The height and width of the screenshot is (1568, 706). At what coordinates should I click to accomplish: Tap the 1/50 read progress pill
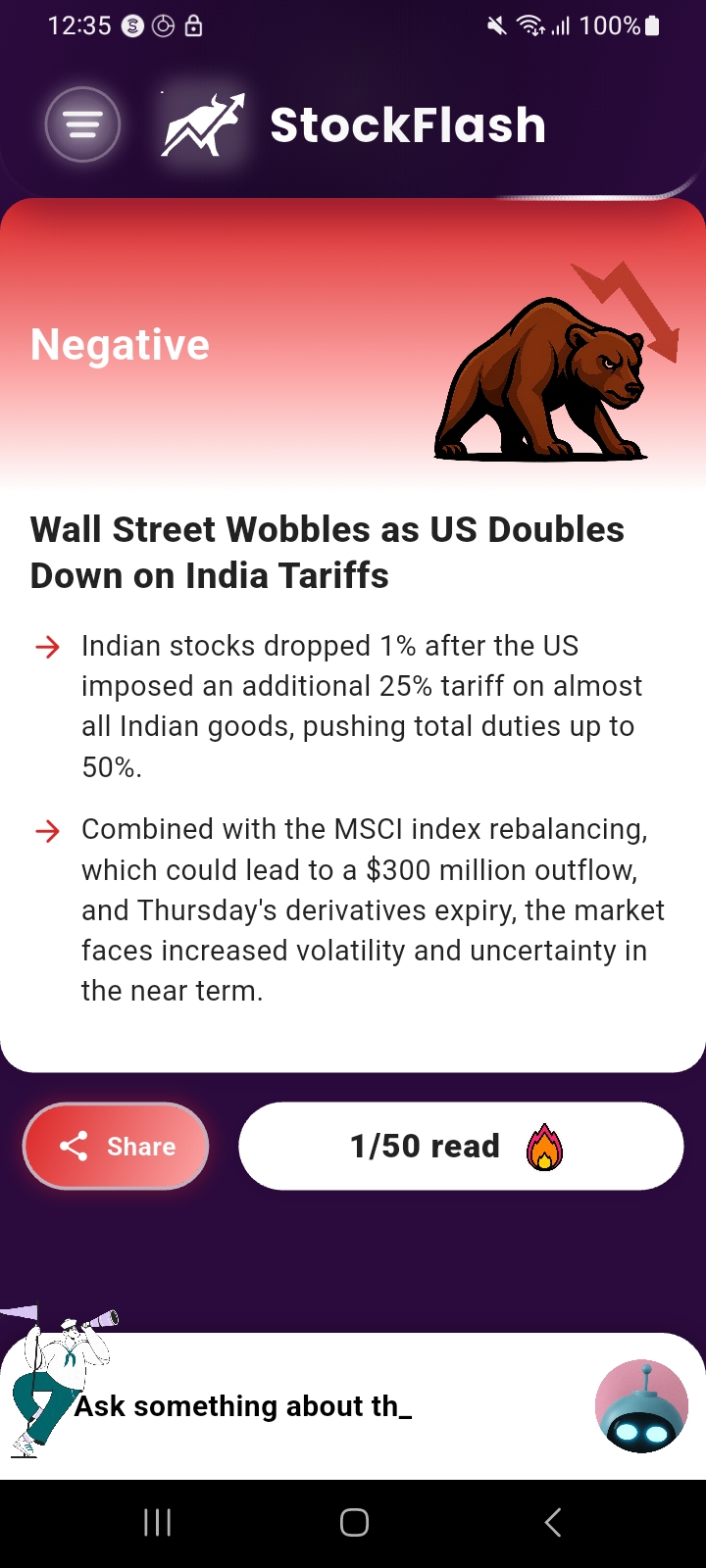[460, 1146]
